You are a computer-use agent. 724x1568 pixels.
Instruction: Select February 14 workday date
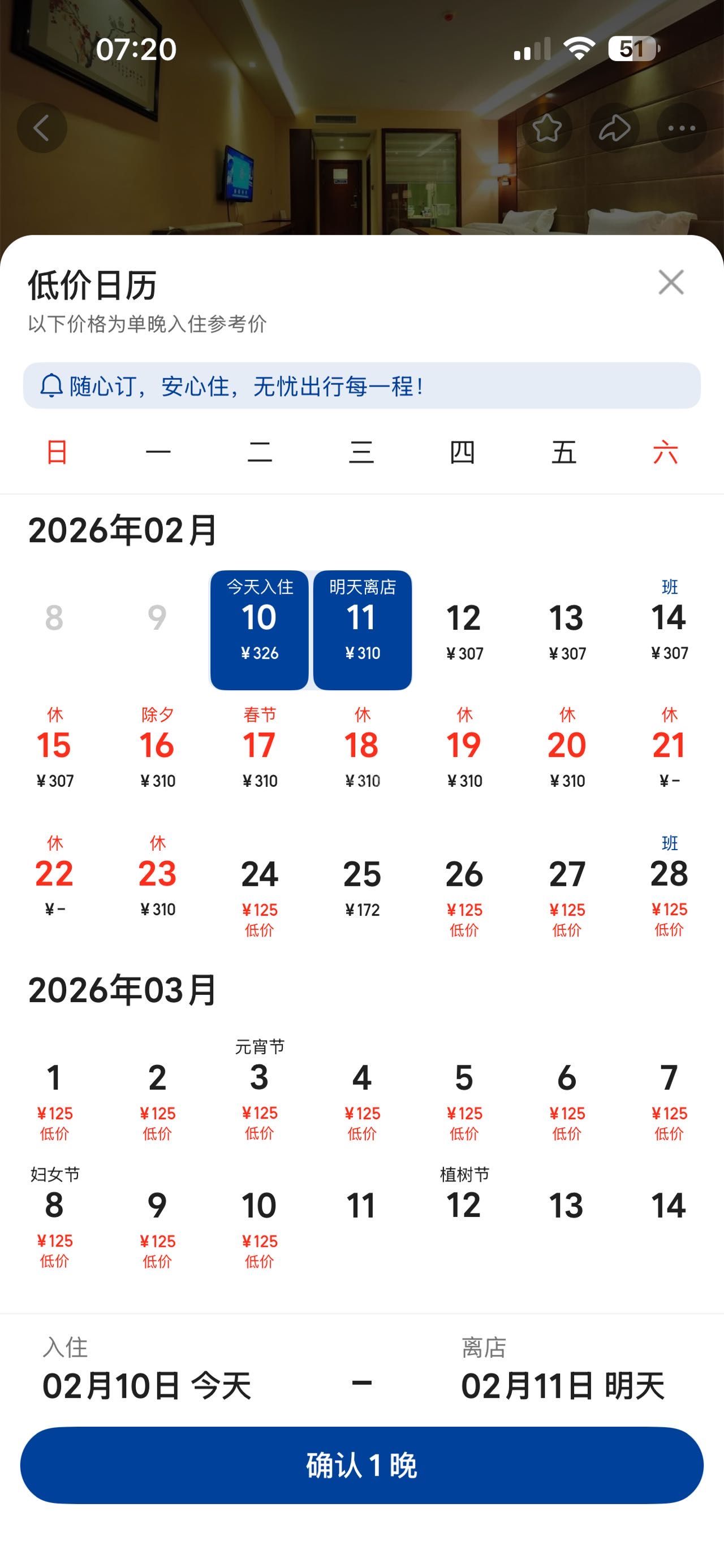click(669, 627)
